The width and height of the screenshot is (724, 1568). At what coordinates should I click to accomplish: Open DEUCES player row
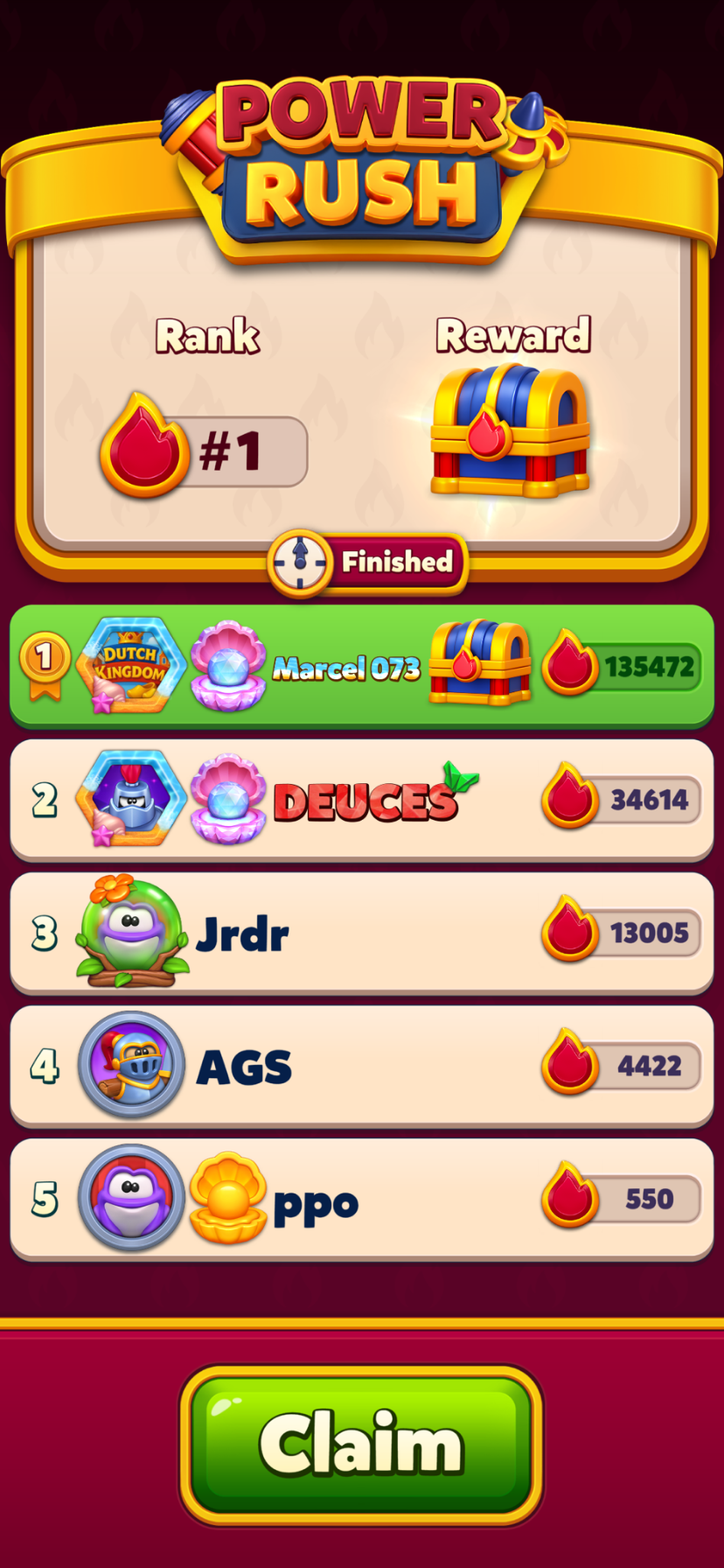[362, 801]
